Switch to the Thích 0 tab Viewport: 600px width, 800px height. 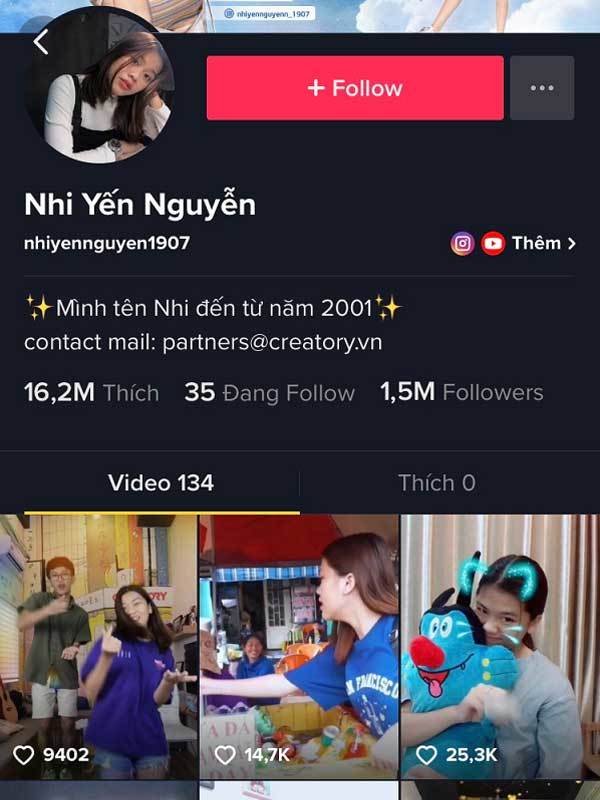[x=436, y=483]
